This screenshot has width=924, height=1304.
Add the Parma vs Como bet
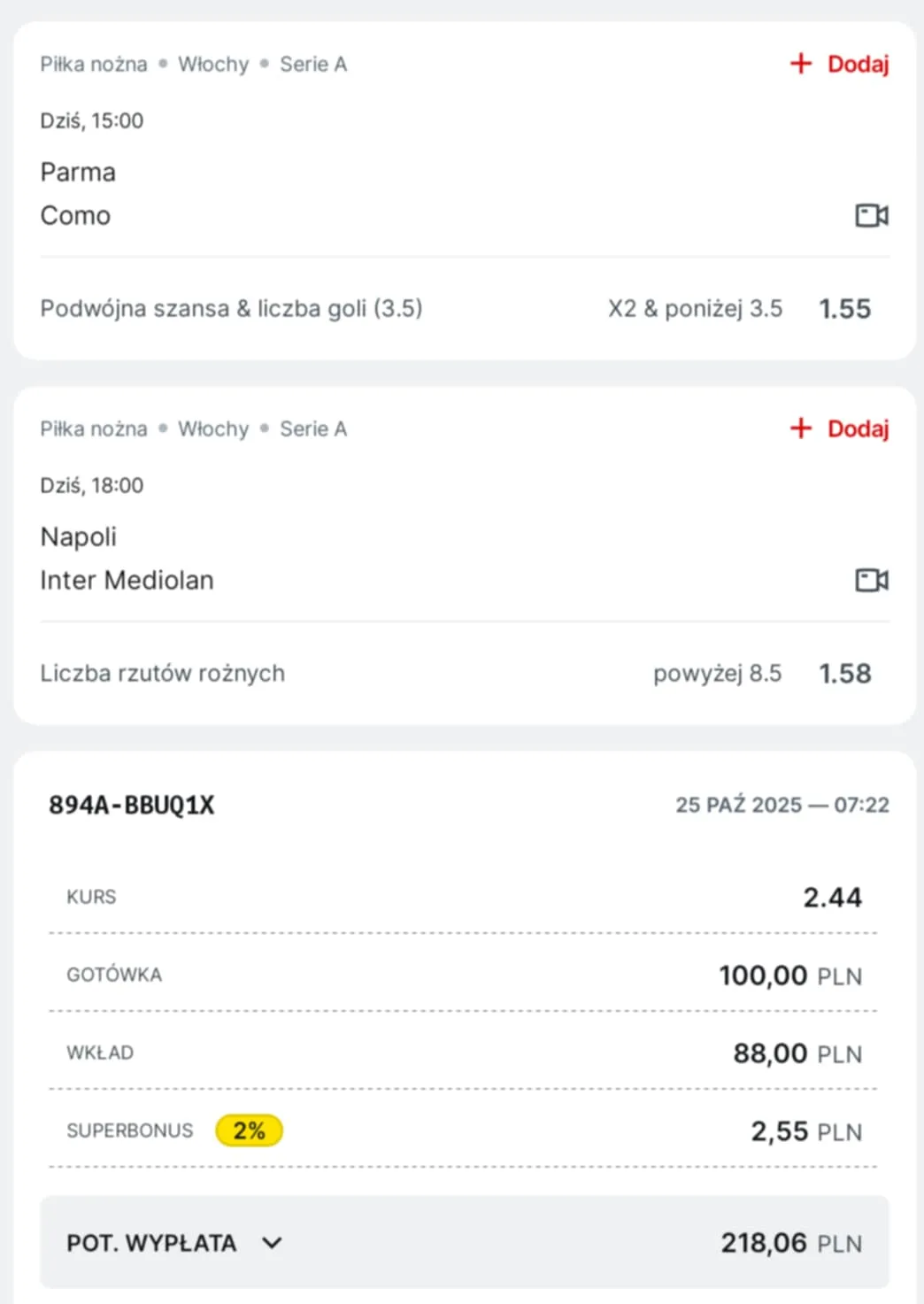coord(839,64)
